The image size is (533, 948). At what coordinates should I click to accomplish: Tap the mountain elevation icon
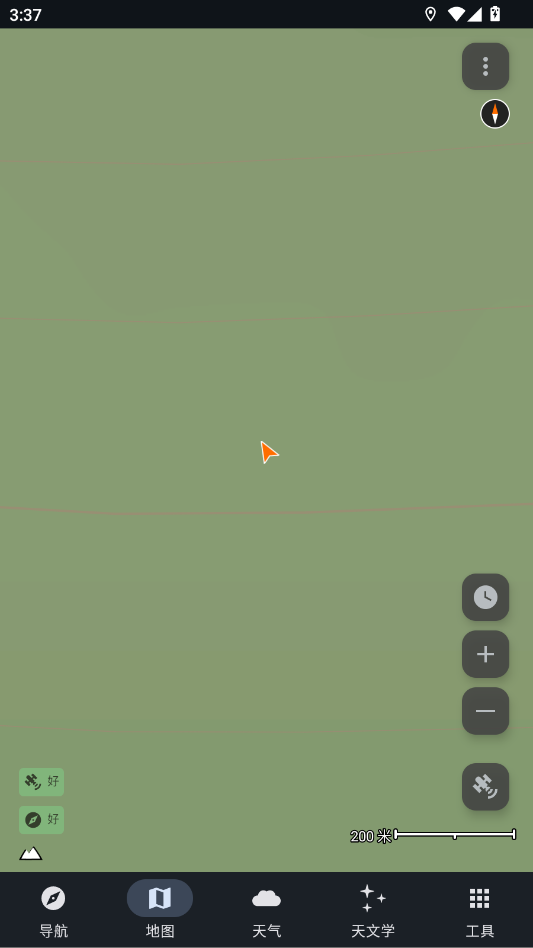coord(31,853)
